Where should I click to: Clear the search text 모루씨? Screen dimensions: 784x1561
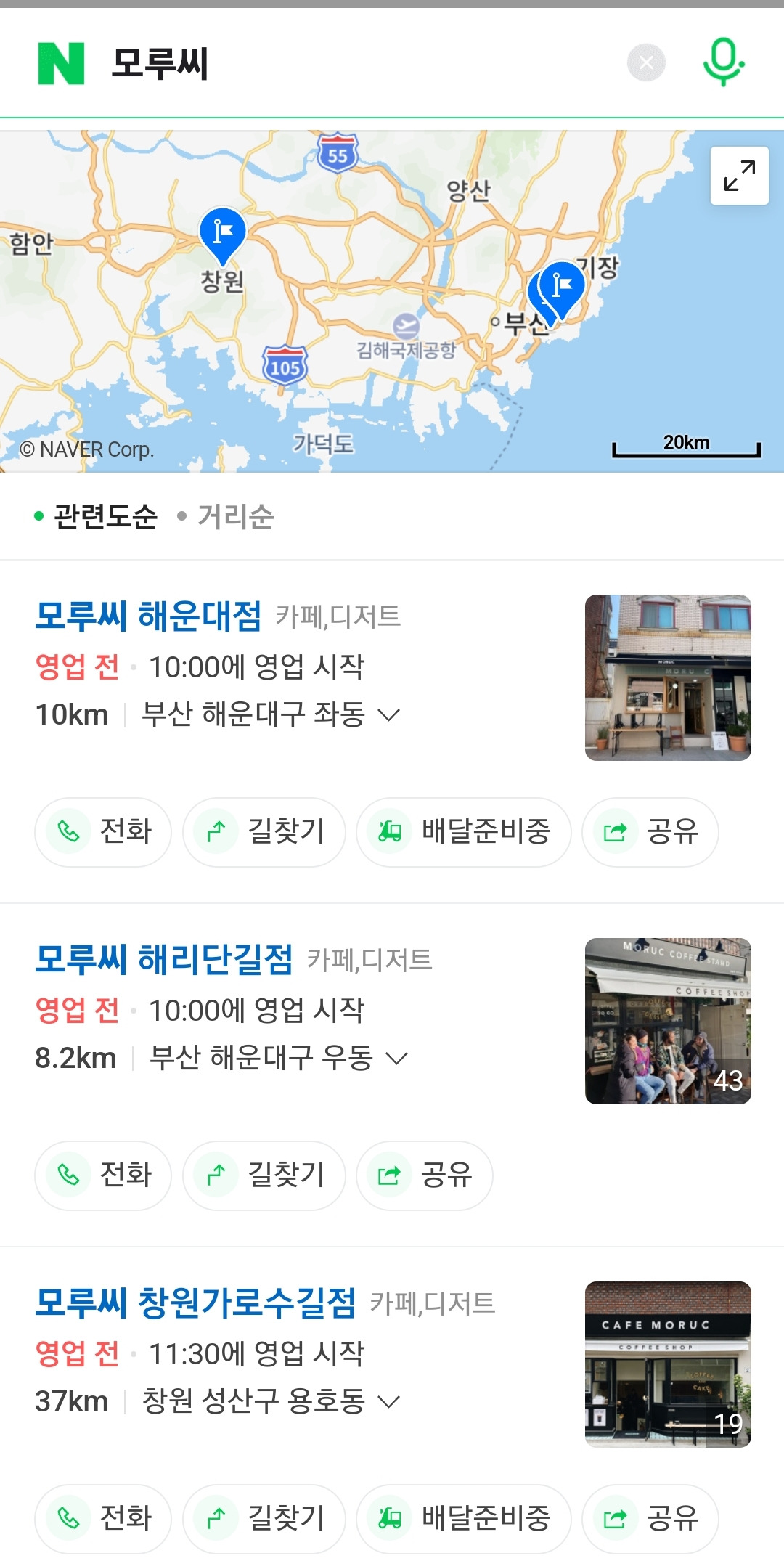[646, 63]
